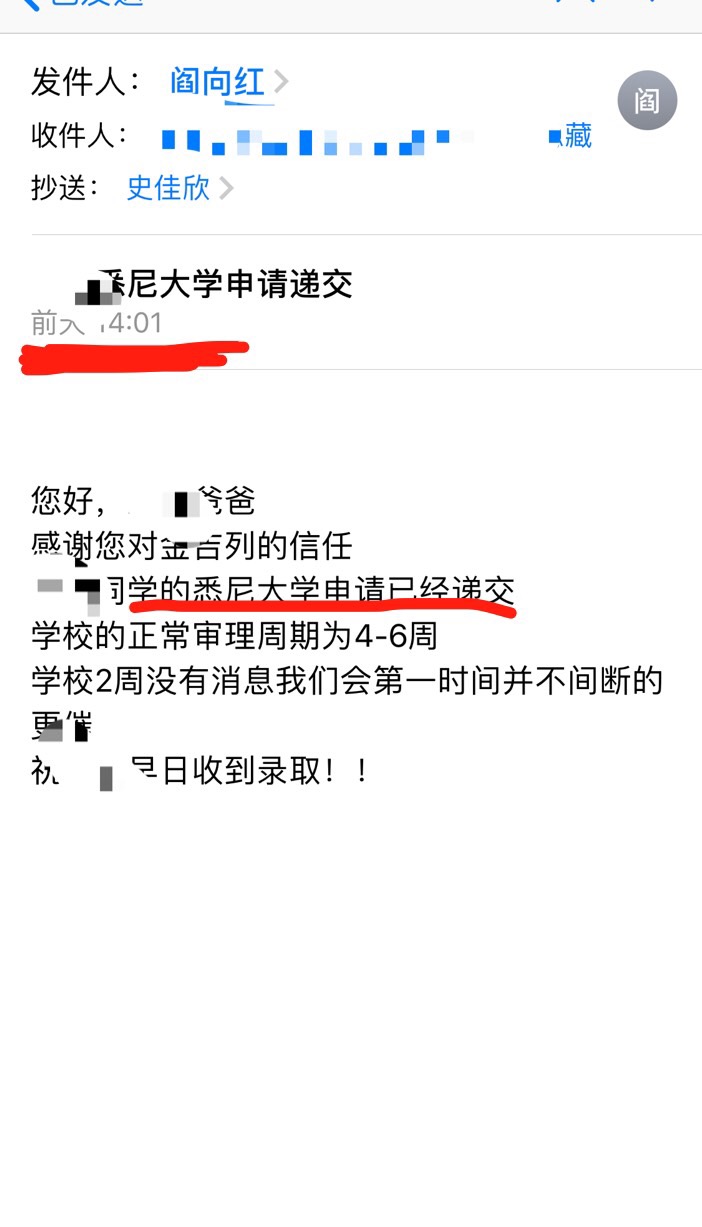This screenshot has width=702, height=1227.
Task: Tap 隐藏 to hide the recipient details
Action: pos(571,136)
